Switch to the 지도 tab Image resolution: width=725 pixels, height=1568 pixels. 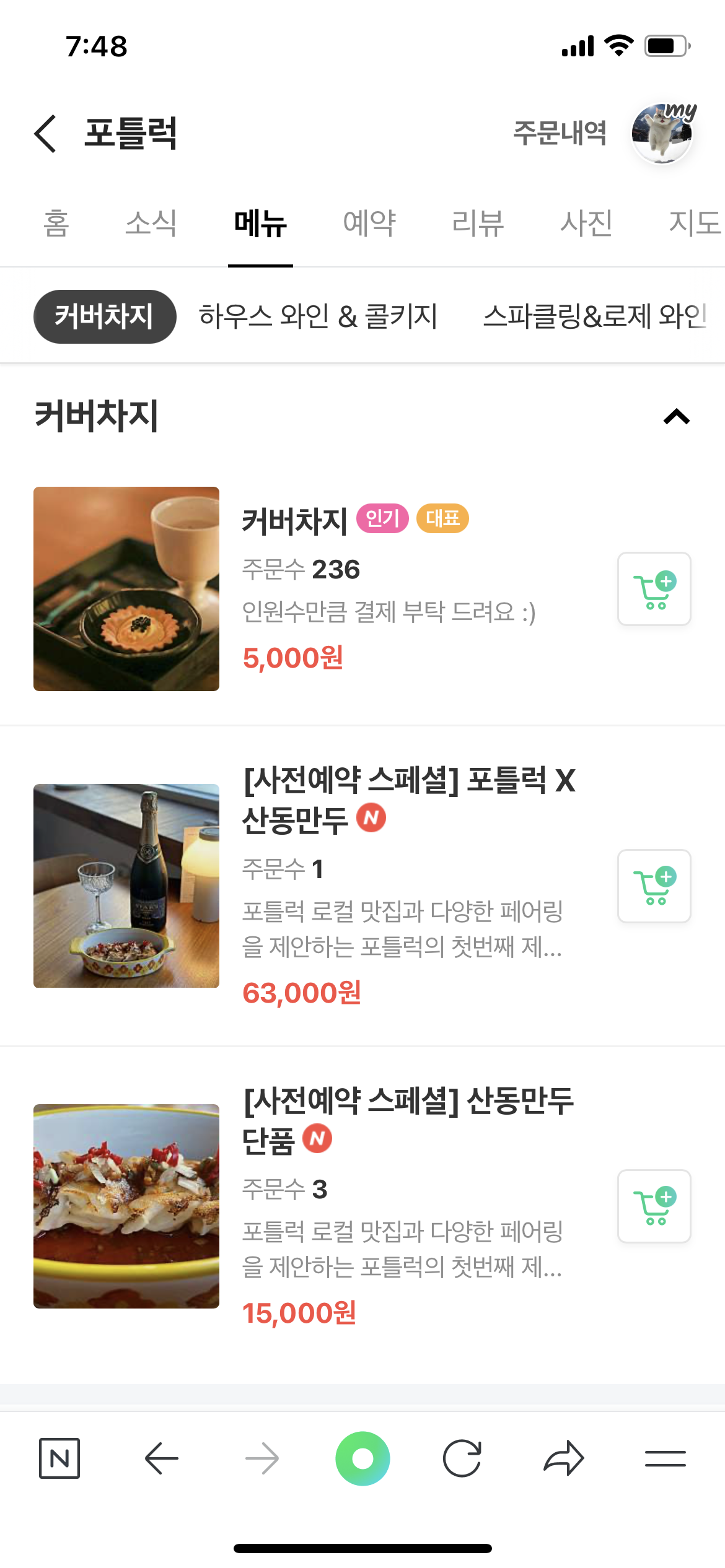click(694, 224)
